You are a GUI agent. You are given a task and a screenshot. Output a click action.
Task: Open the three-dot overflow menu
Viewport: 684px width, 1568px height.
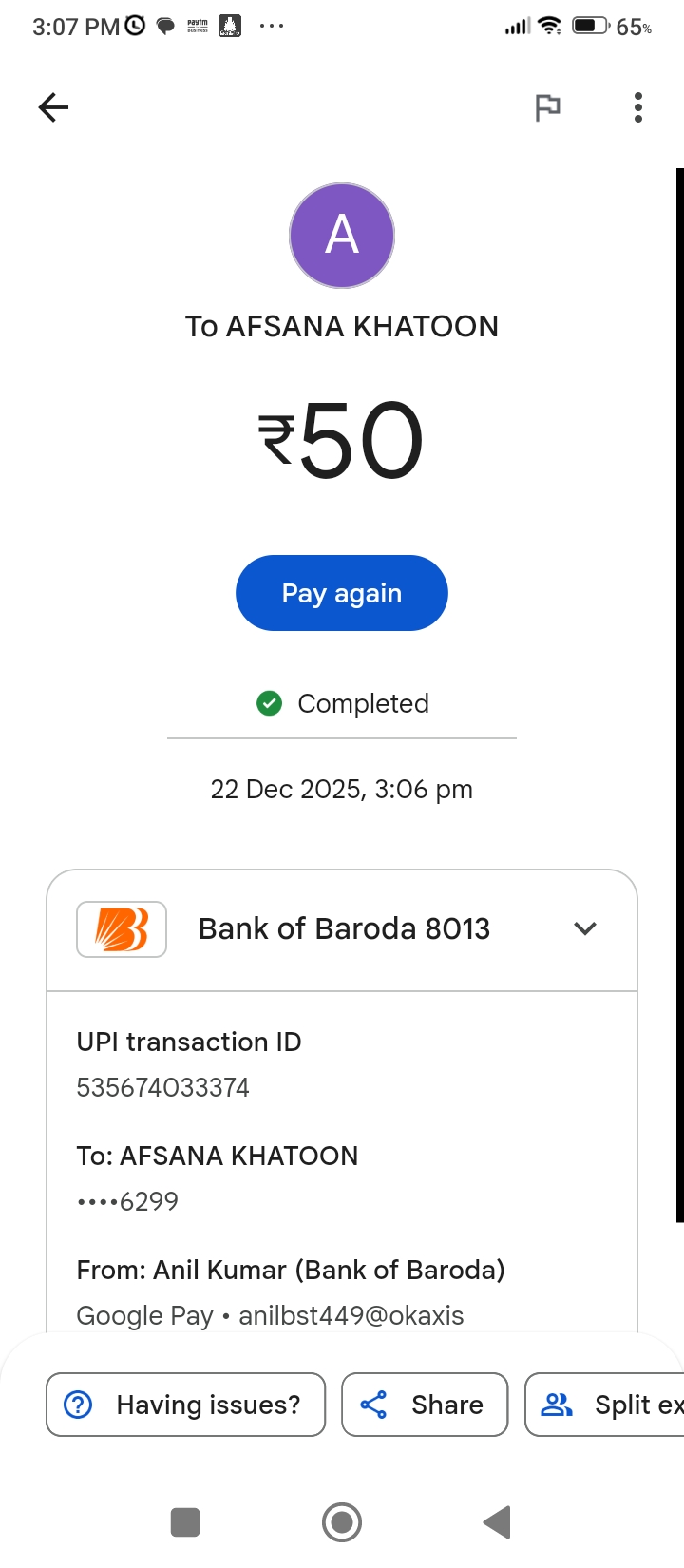point(638,107)
